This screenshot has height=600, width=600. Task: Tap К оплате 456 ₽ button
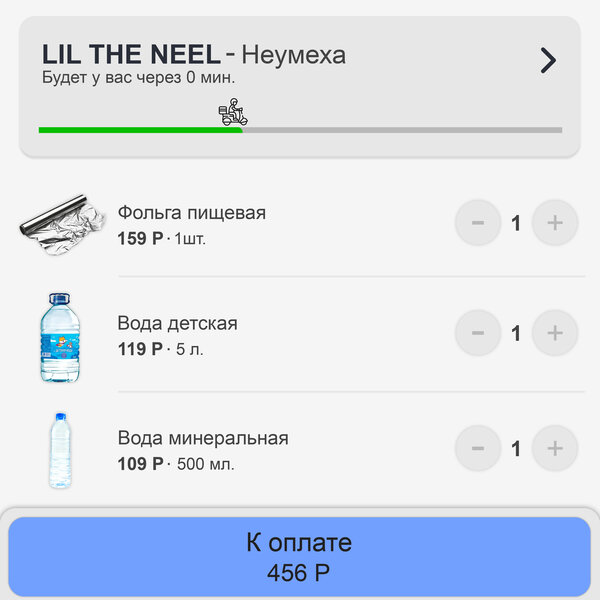[x=299, y=557]
